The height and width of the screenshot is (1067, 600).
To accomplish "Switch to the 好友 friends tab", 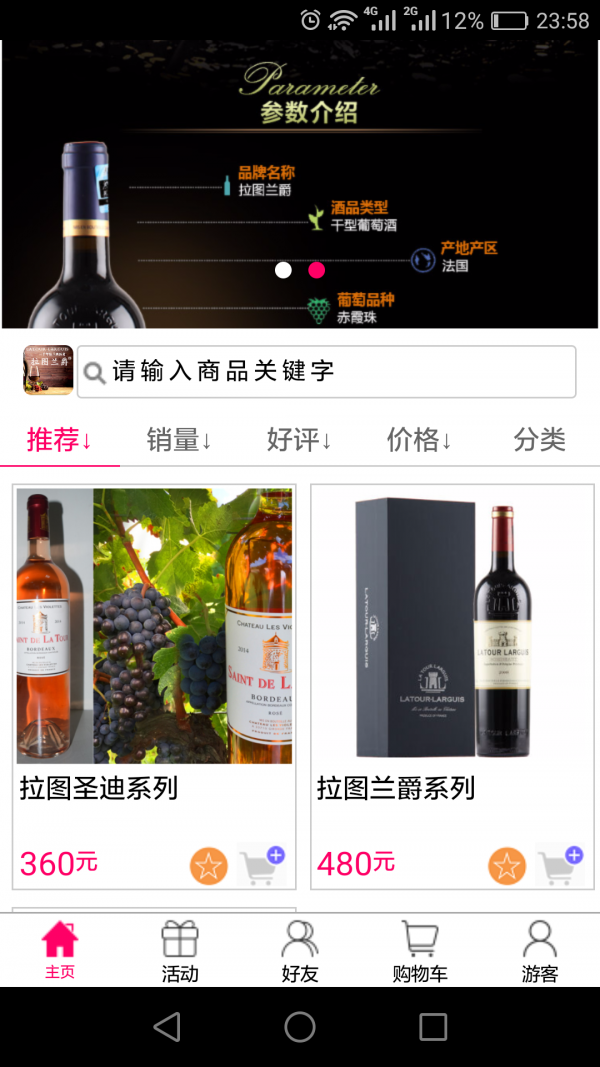I will point(299,950).
